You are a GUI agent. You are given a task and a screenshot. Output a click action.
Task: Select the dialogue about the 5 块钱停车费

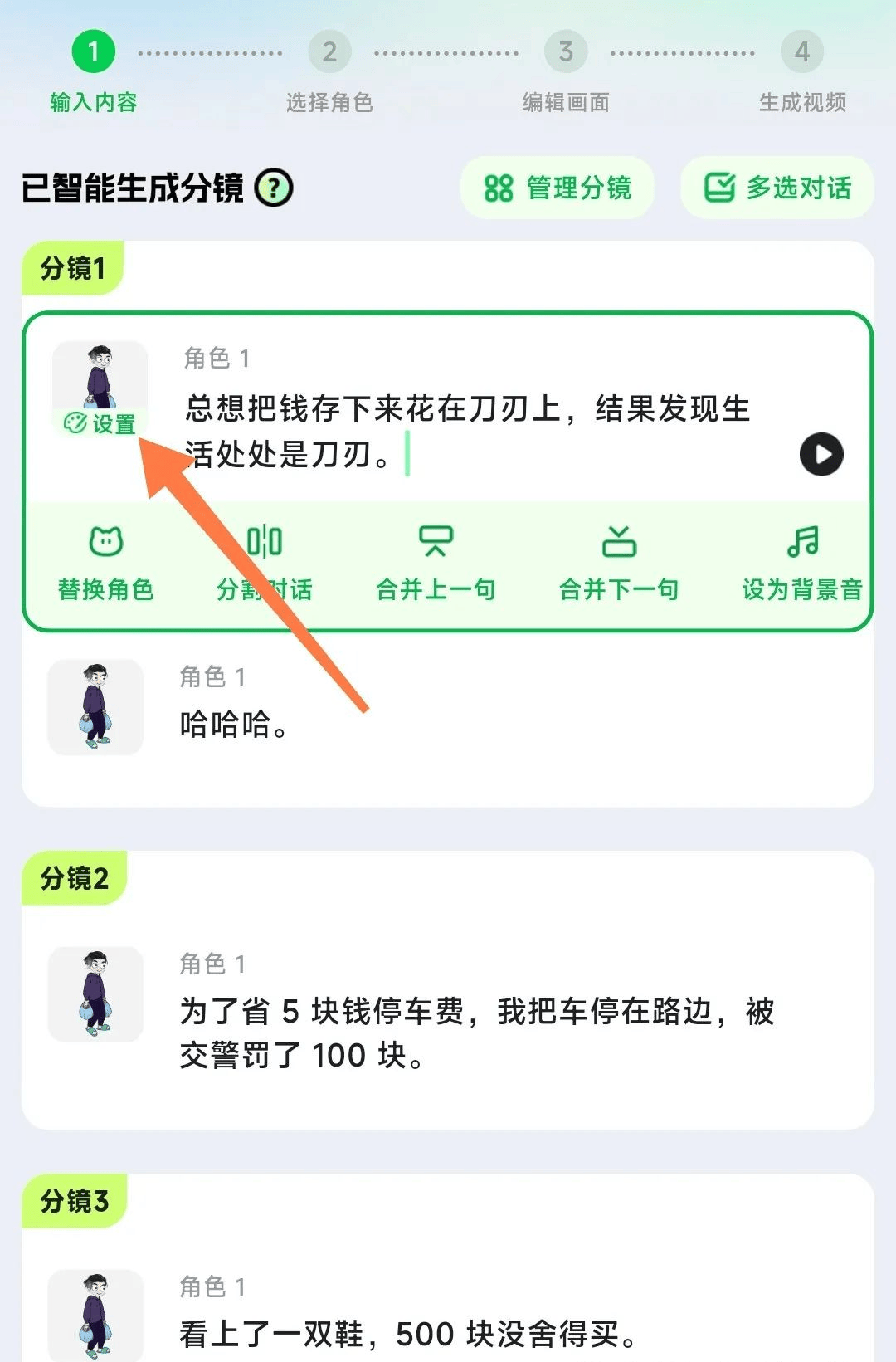(477, 1032)
